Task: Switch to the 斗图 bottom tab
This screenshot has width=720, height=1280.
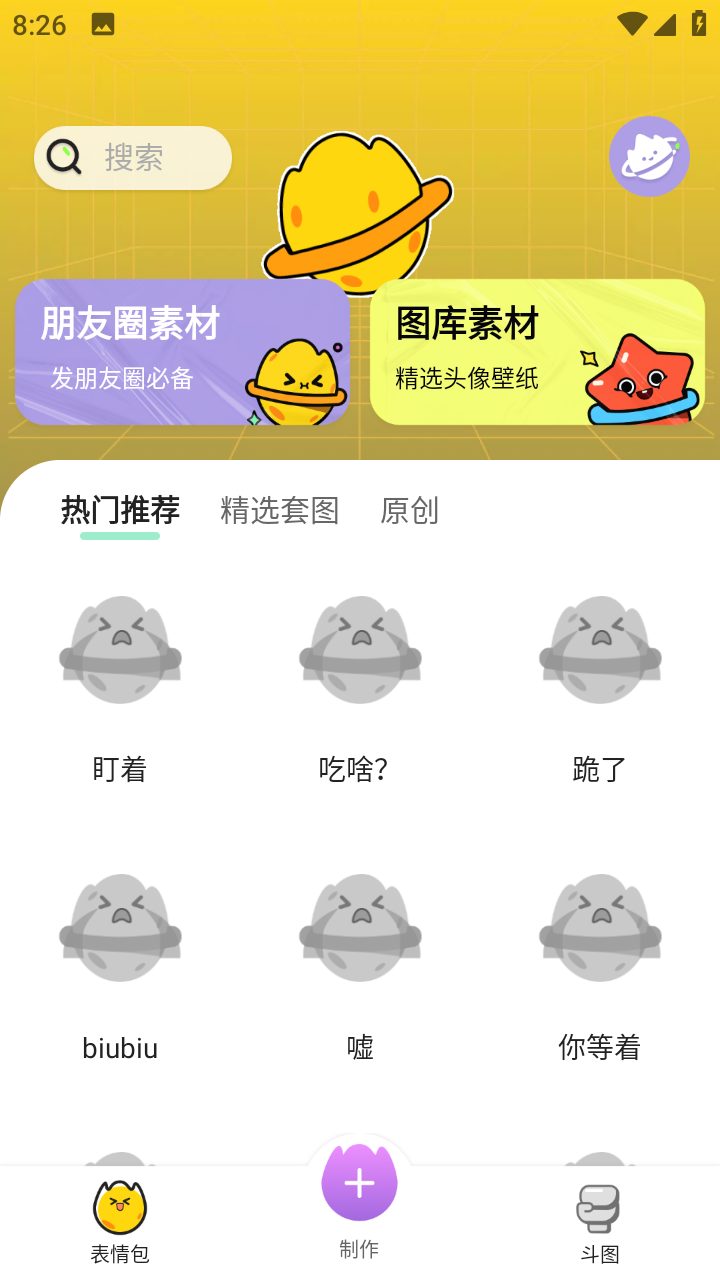Action: click(599, 1222)
